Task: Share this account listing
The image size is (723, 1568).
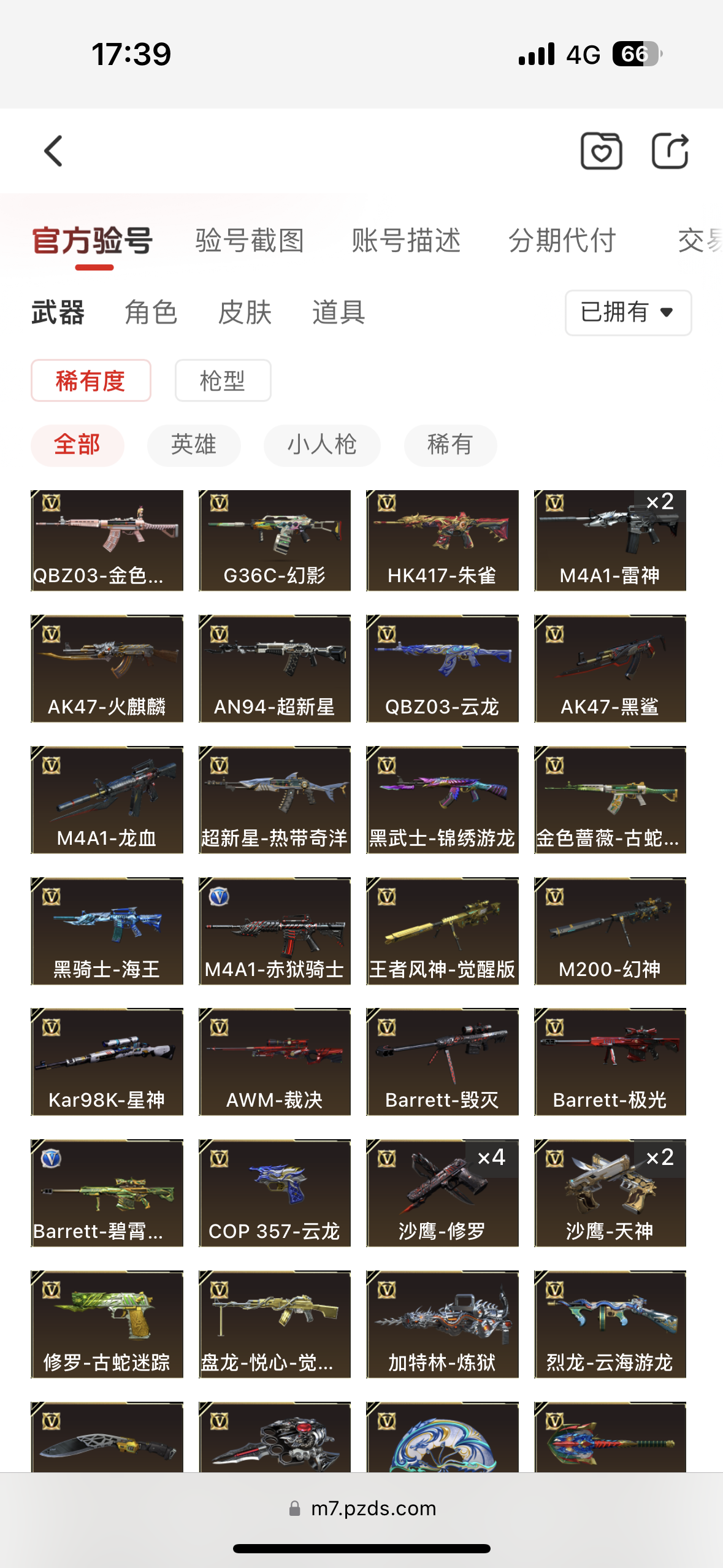Action: tap(670, 151)
